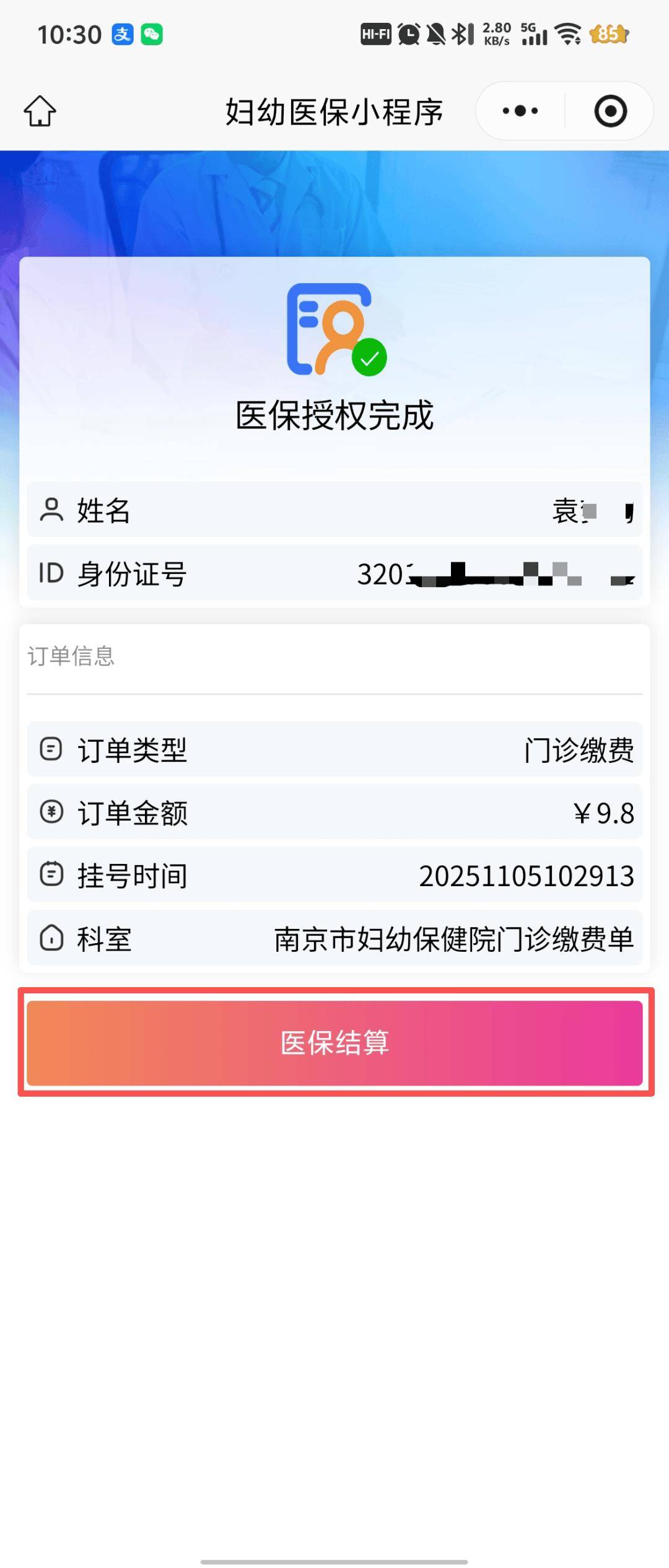Close the mini program with the circle icon
Image resolution: width=669 pixels, height=1568 pixels.
610,111
